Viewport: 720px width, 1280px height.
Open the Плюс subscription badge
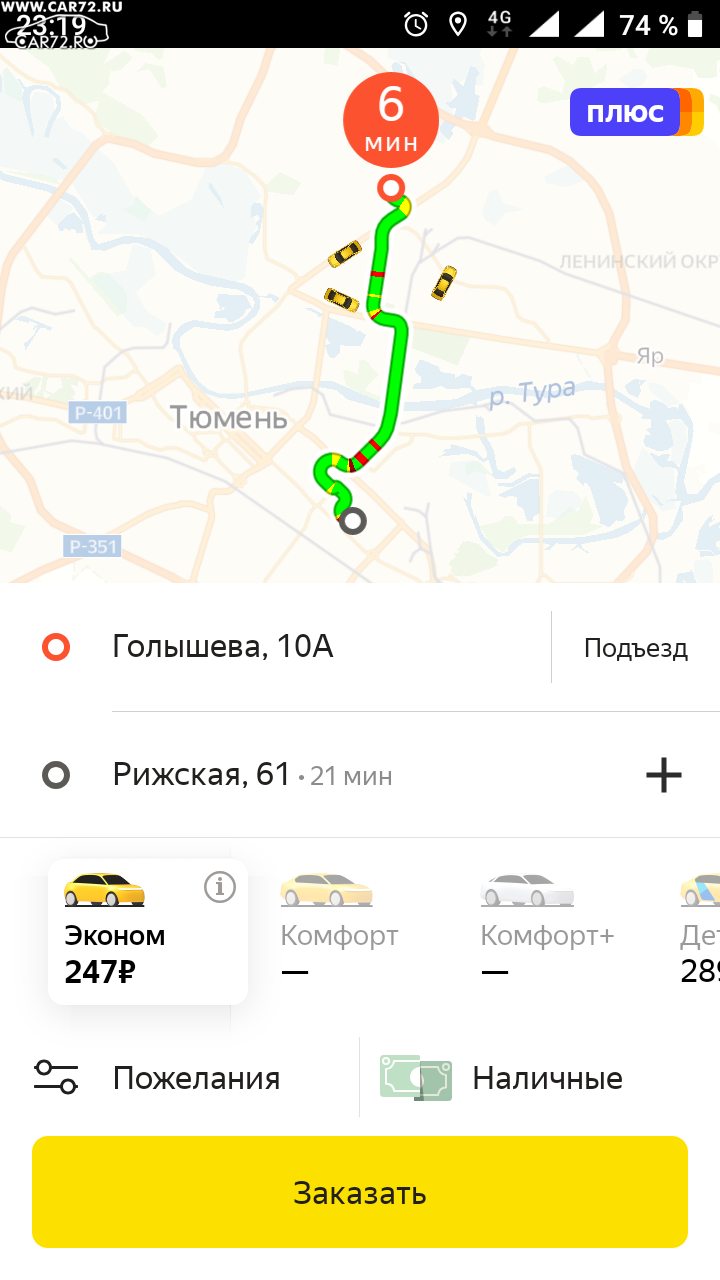pos(636,112)
